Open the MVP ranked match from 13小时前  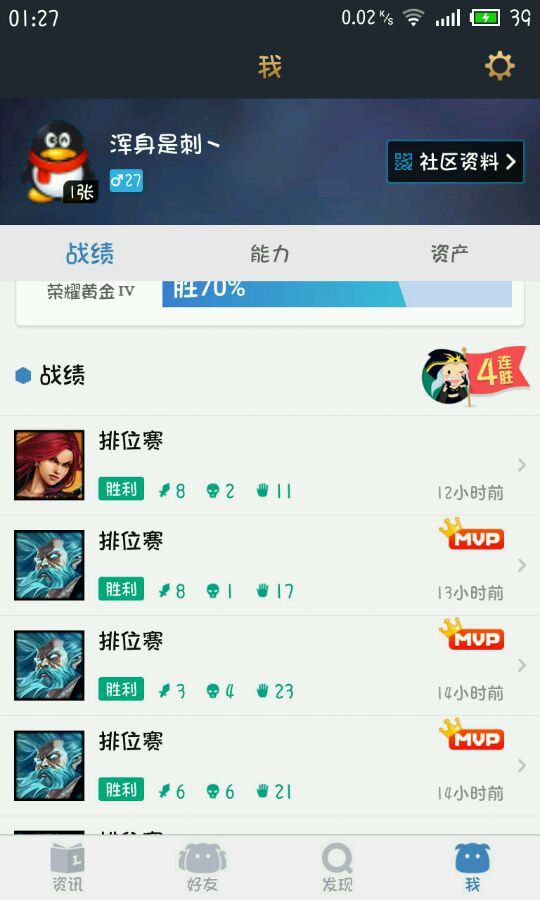(270, 565)
